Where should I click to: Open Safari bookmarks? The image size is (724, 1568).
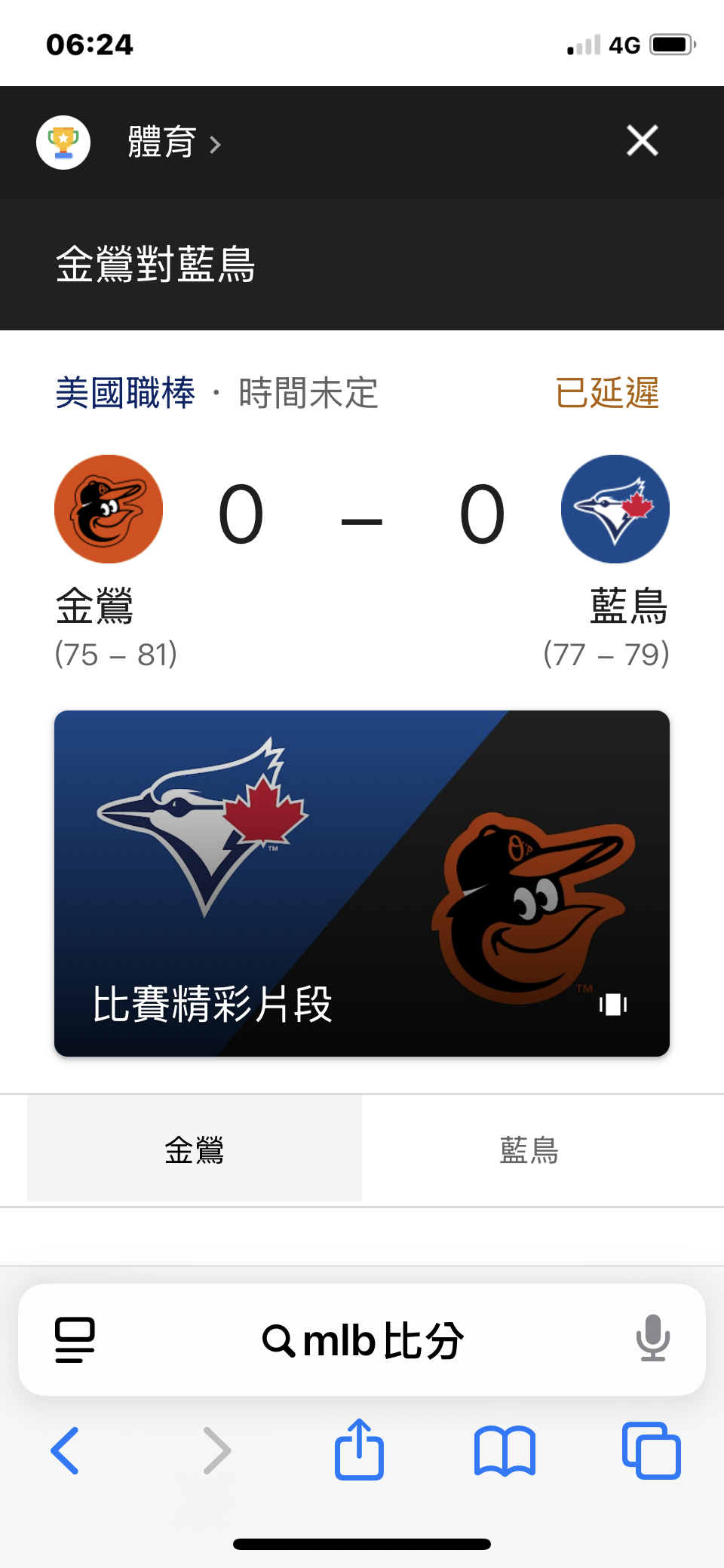(505, 1450)
